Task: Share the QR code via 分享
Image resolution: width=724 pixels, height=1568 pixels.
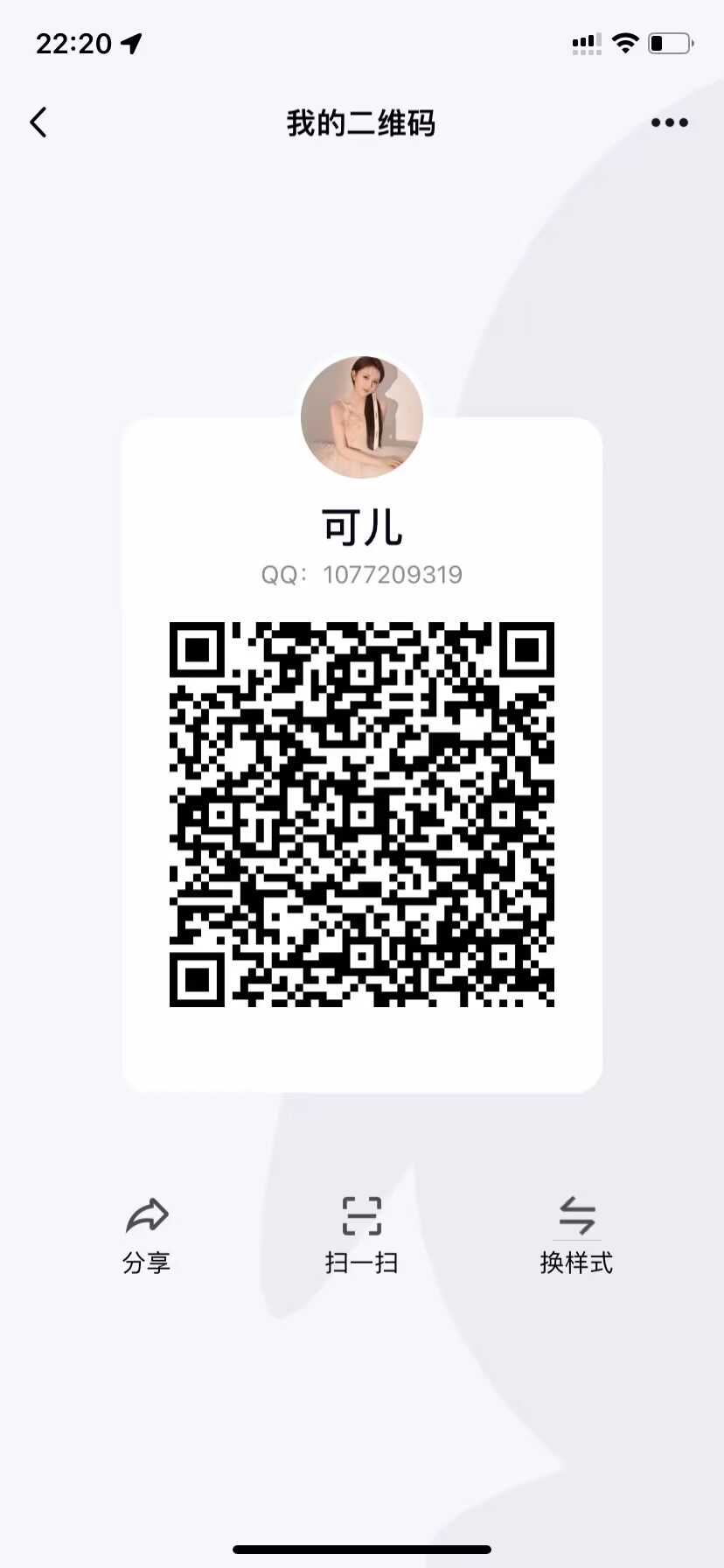Action: point(146,1234)
